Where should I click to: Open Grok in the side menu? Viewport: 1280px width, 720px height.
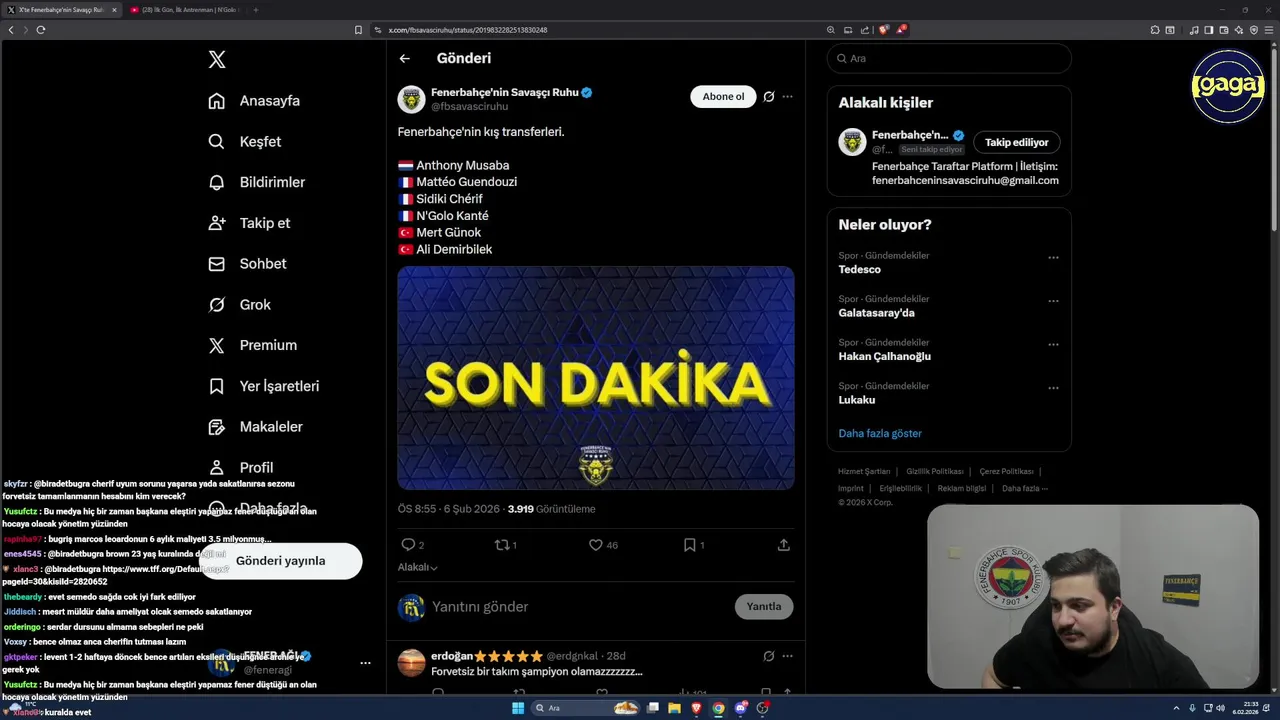click(x=240, y=305)
